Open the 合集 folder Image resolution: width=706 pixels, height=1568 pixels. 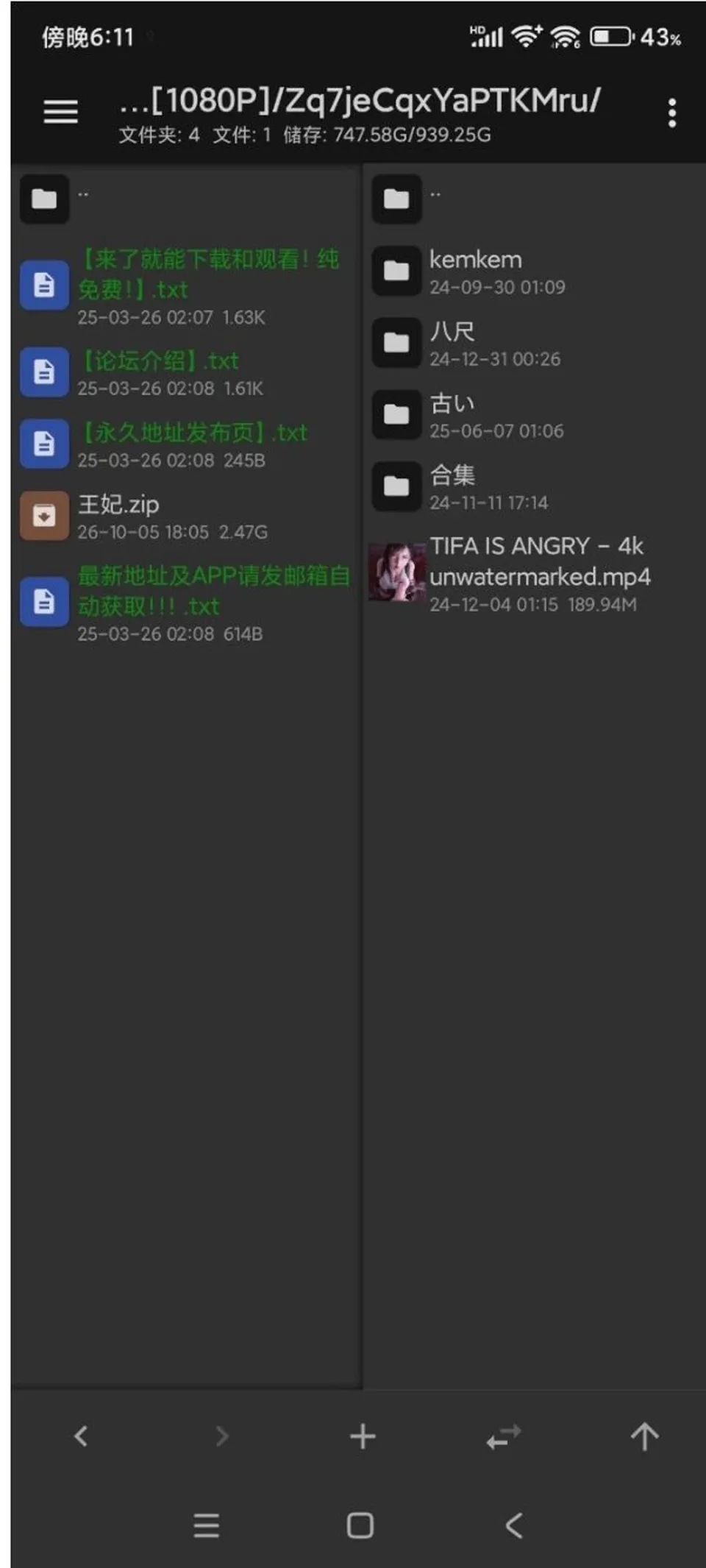pos(535,487)
